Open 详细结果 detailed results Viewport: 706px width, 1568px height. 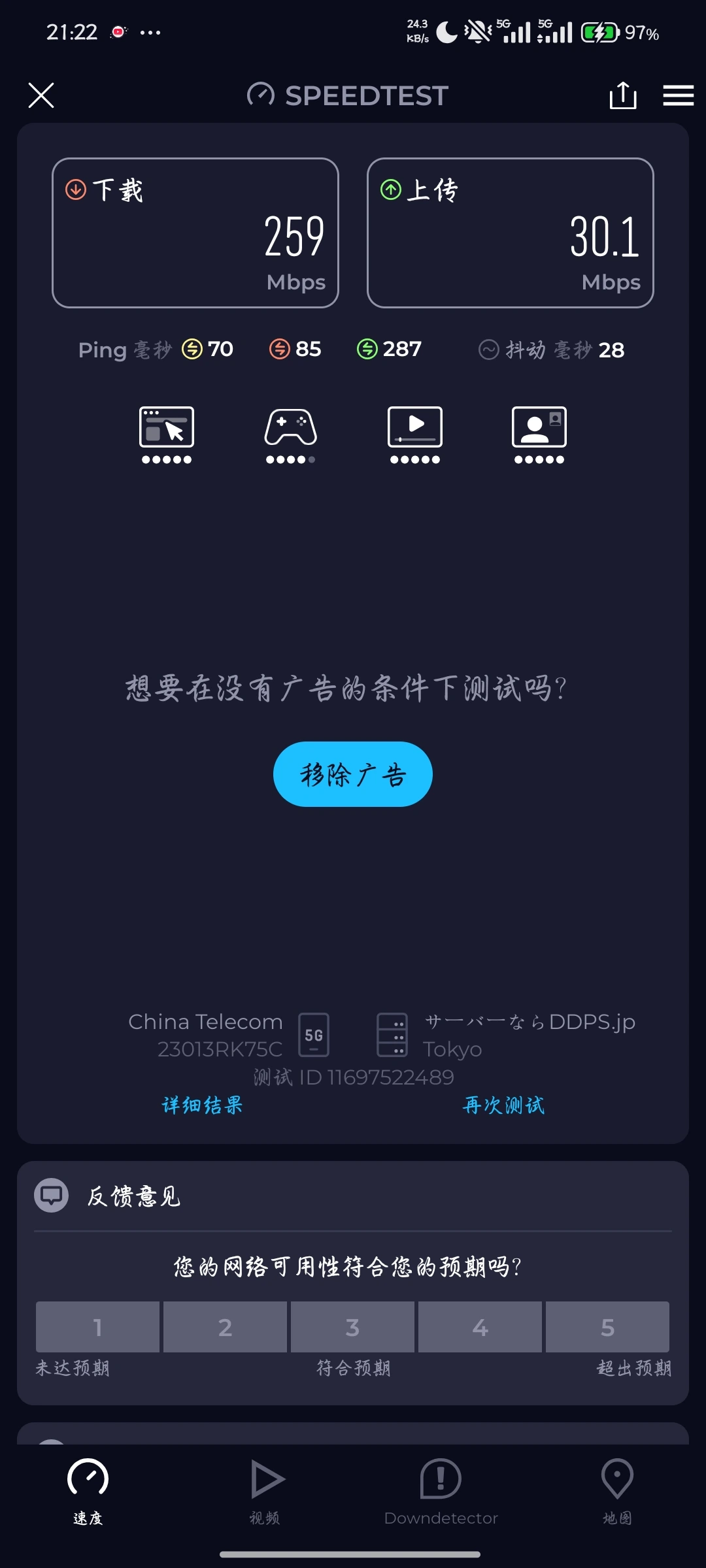point(203,1105)
